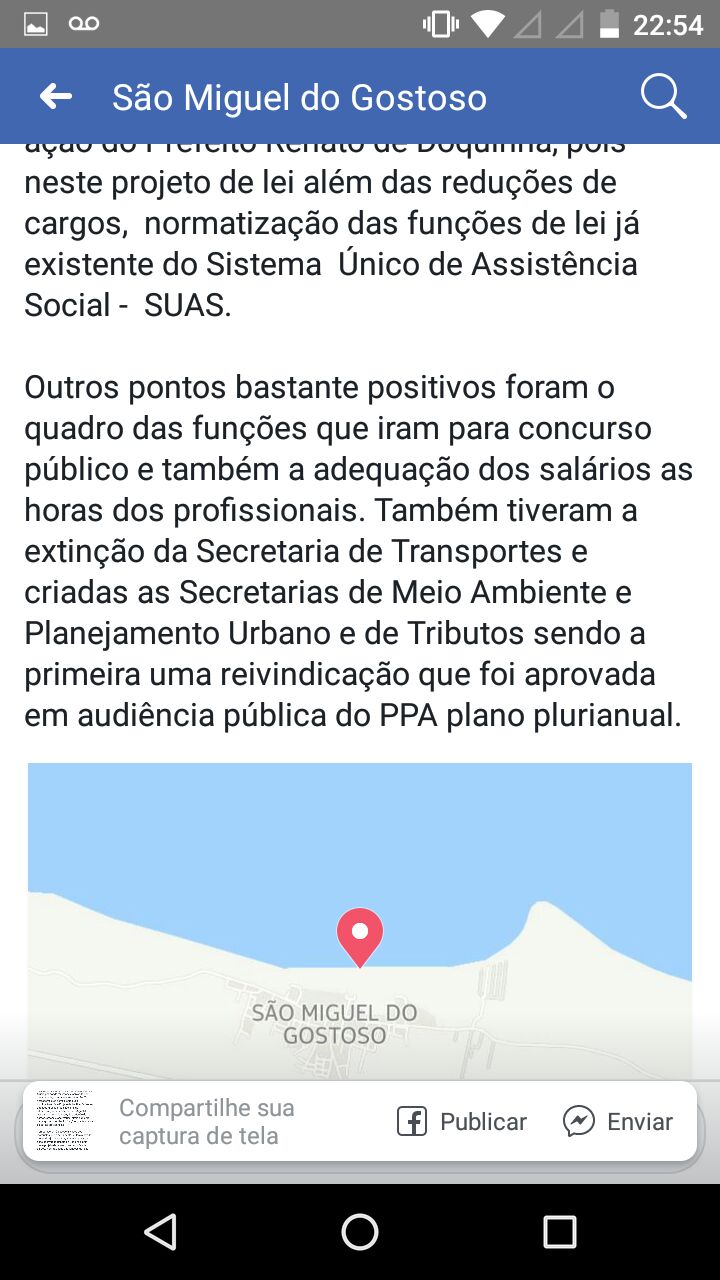Tap Publicar to share screenshot on Facebook
This screenshot has width=720, height=1280.
click(x=462, y=1122)
